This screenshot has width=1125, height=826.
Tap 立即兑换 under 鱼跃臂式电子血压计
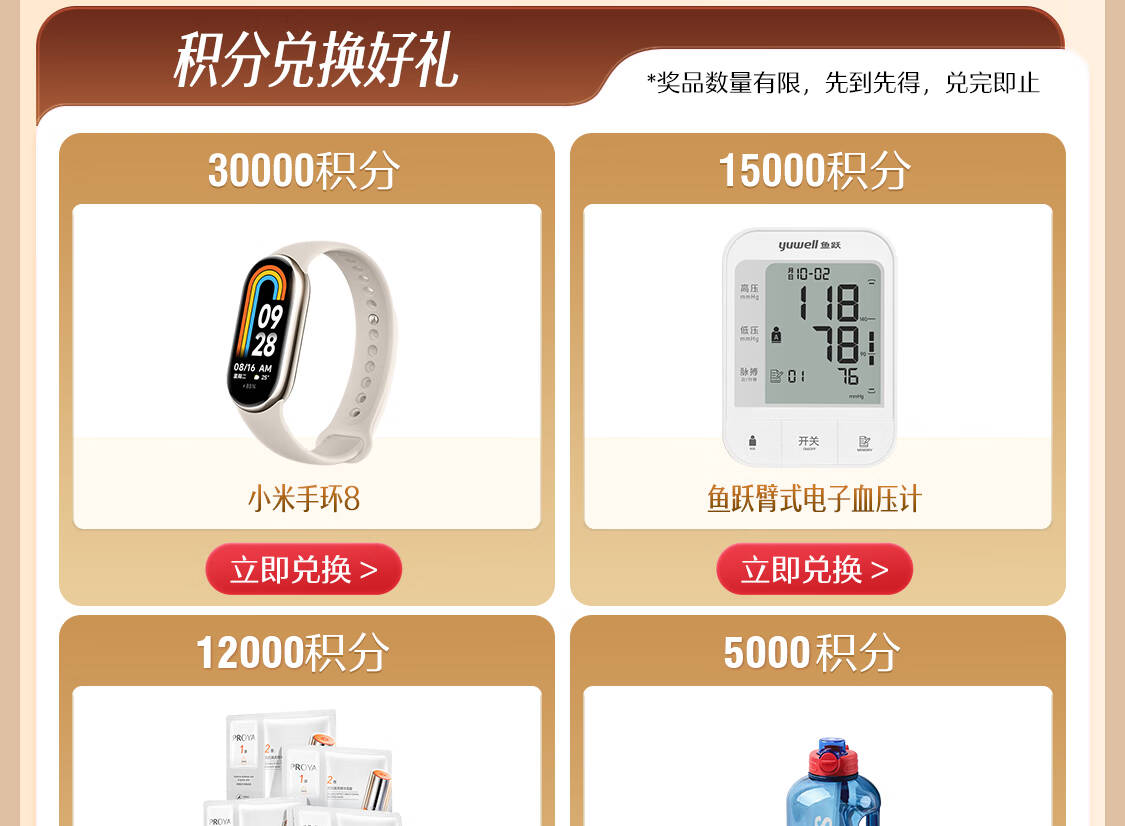814,569
